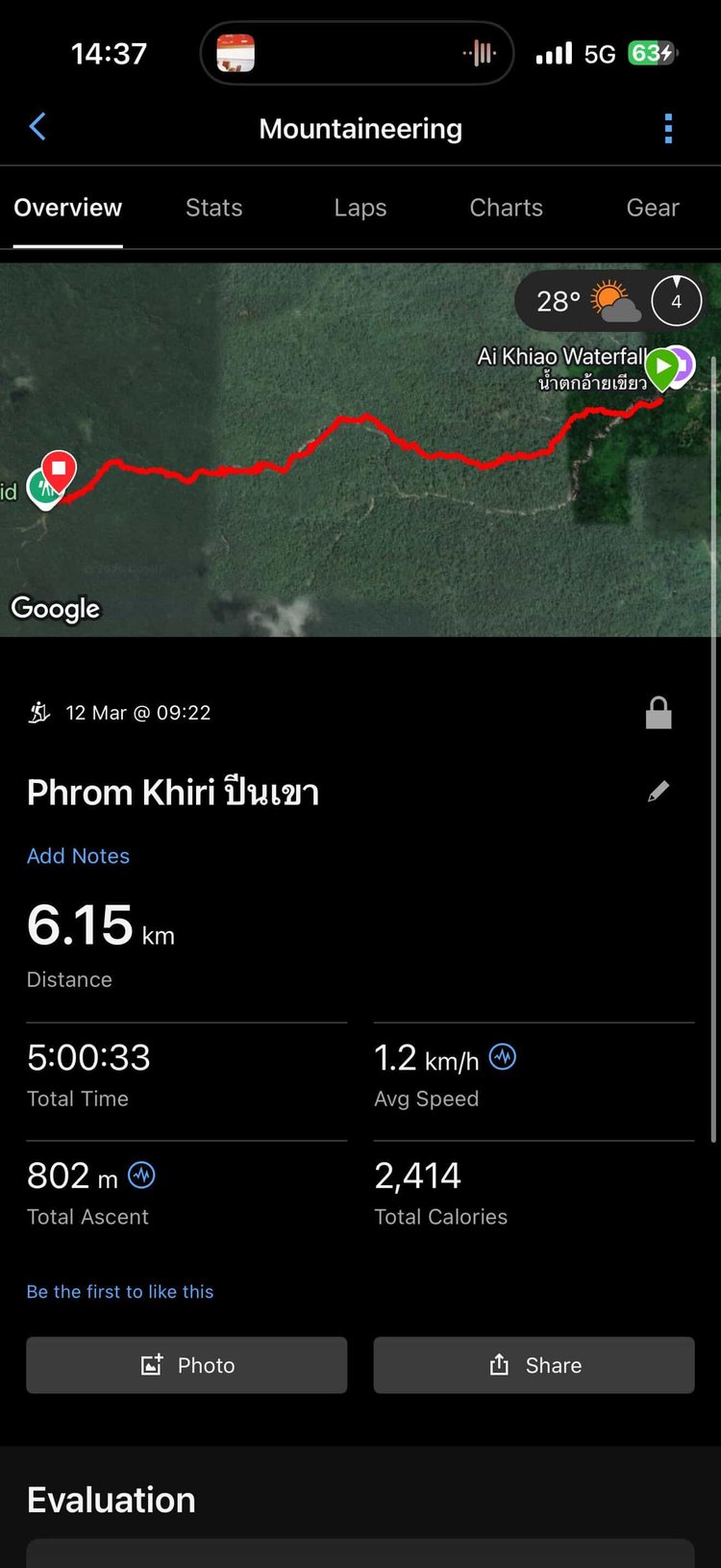Image resolution: width=721 pixels, height=1568 pixels.
Task: Switch to the Stats tab
Action: (x=213, y=208)
